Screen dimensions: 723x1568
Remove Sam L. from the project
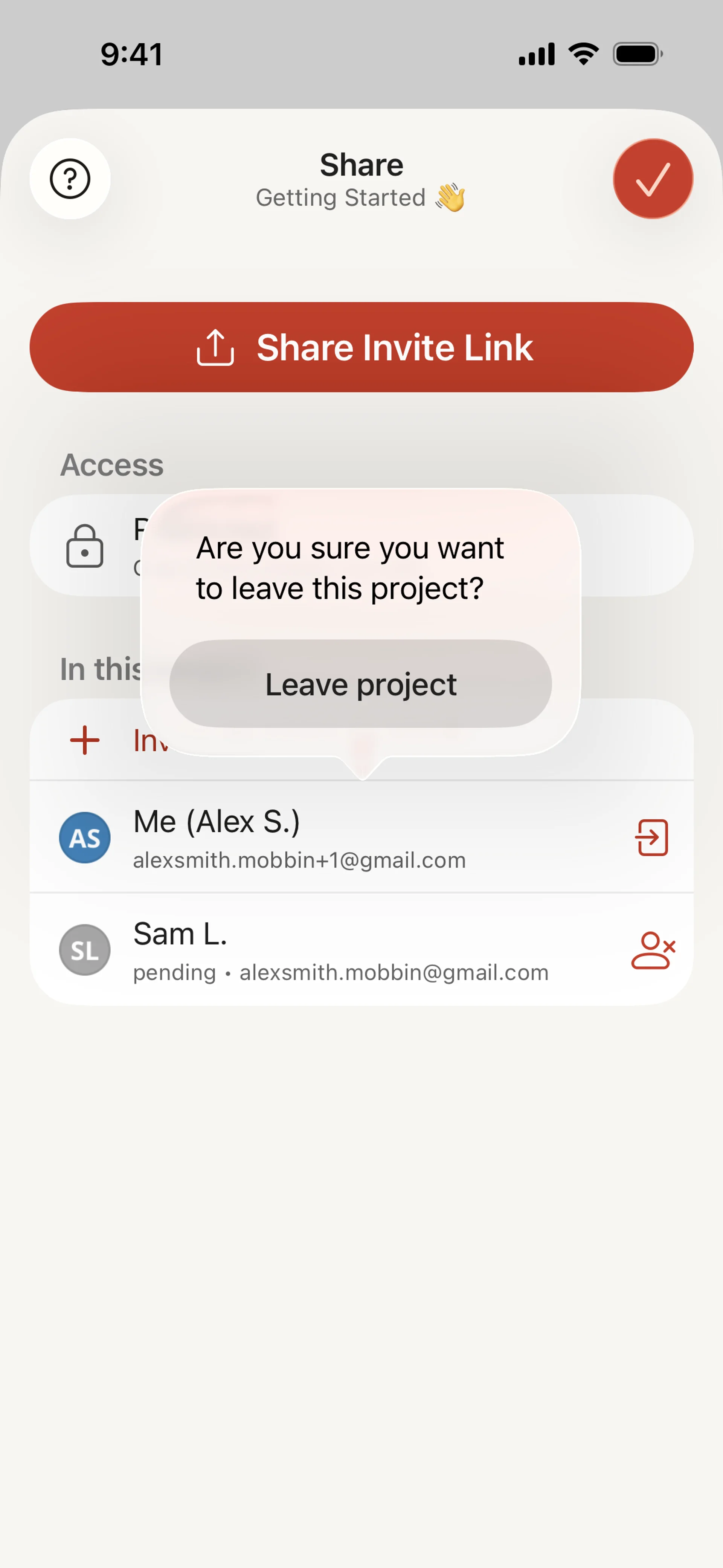653,950
